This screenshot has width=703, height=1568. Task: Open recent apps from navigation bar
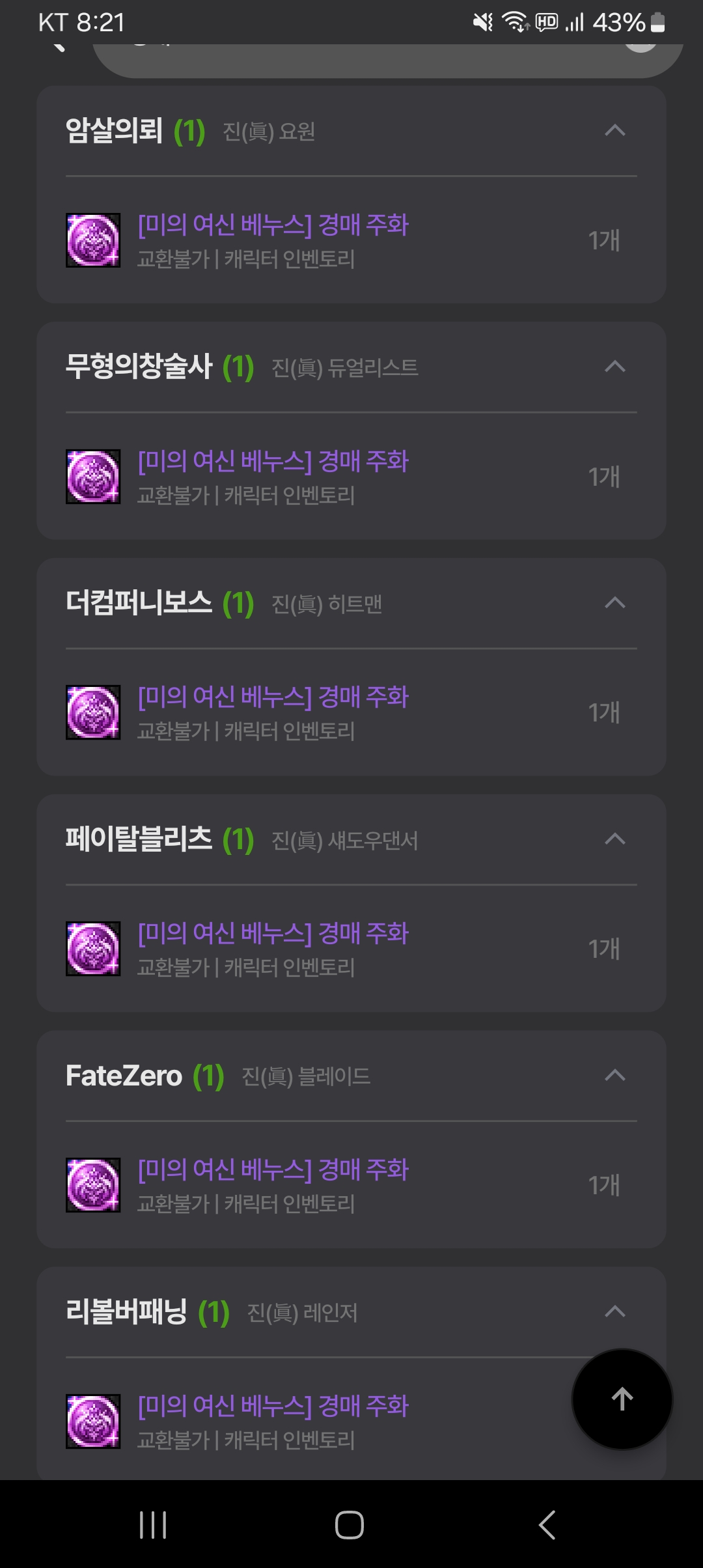click(x=153, y=1525)
